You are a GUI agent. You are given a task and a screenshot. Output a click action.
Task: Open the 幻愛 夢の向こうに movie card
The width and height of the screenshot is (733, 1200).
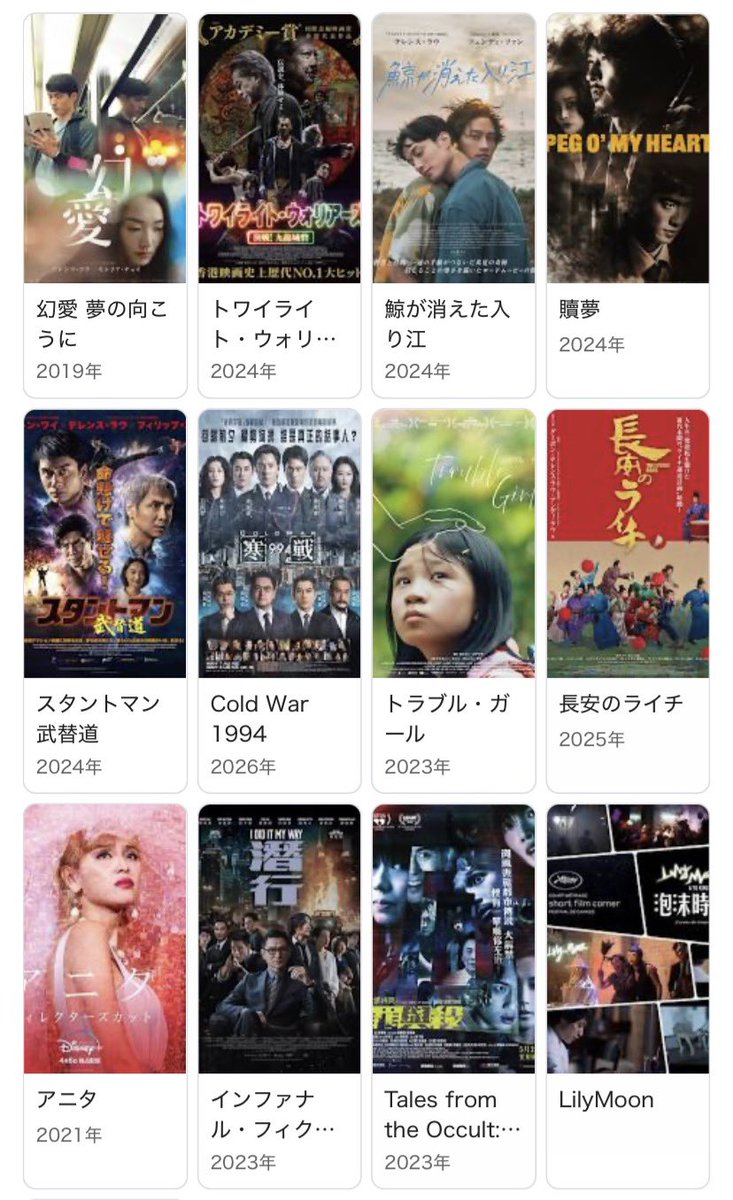click(x=105, y=205)
